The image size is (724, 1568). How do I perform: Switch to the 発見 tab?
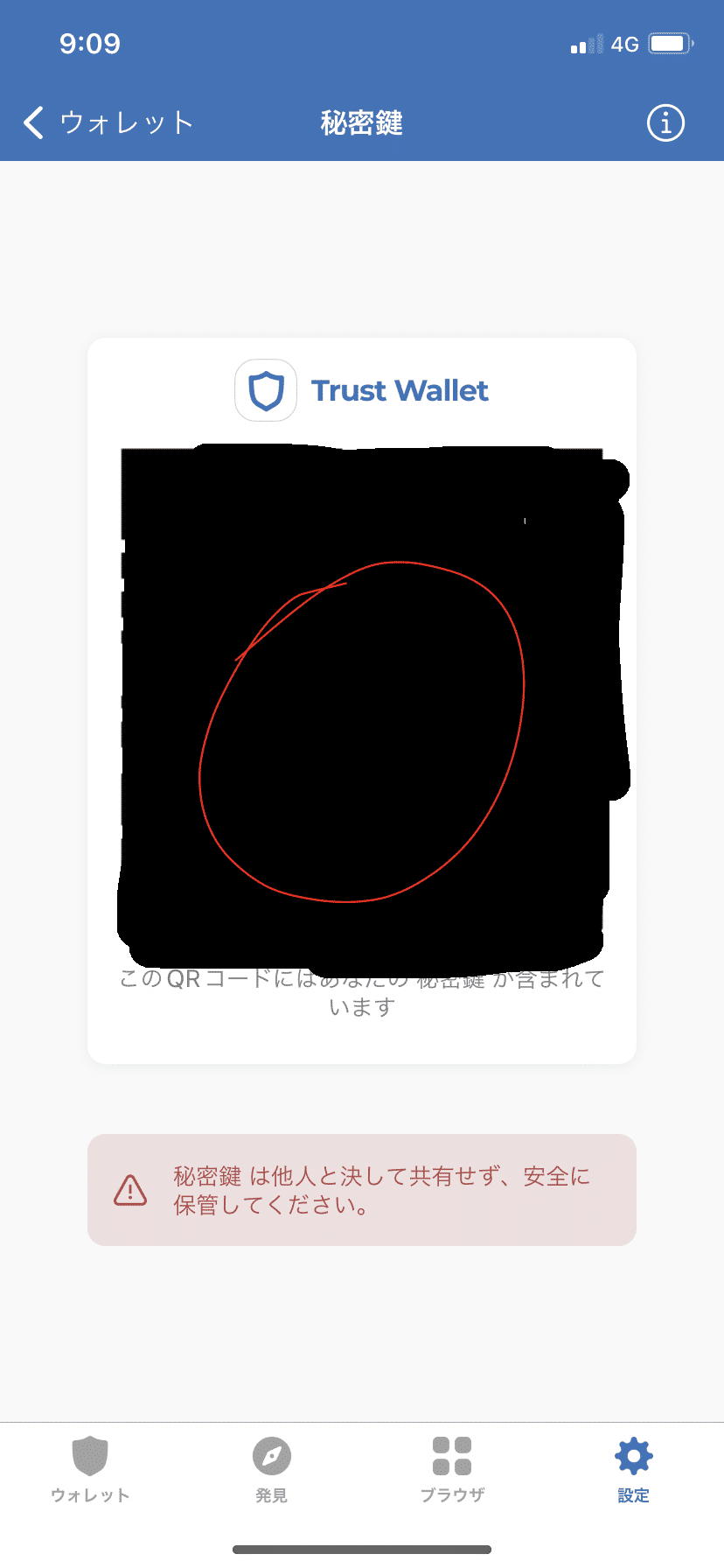(x=271, y=1470)
